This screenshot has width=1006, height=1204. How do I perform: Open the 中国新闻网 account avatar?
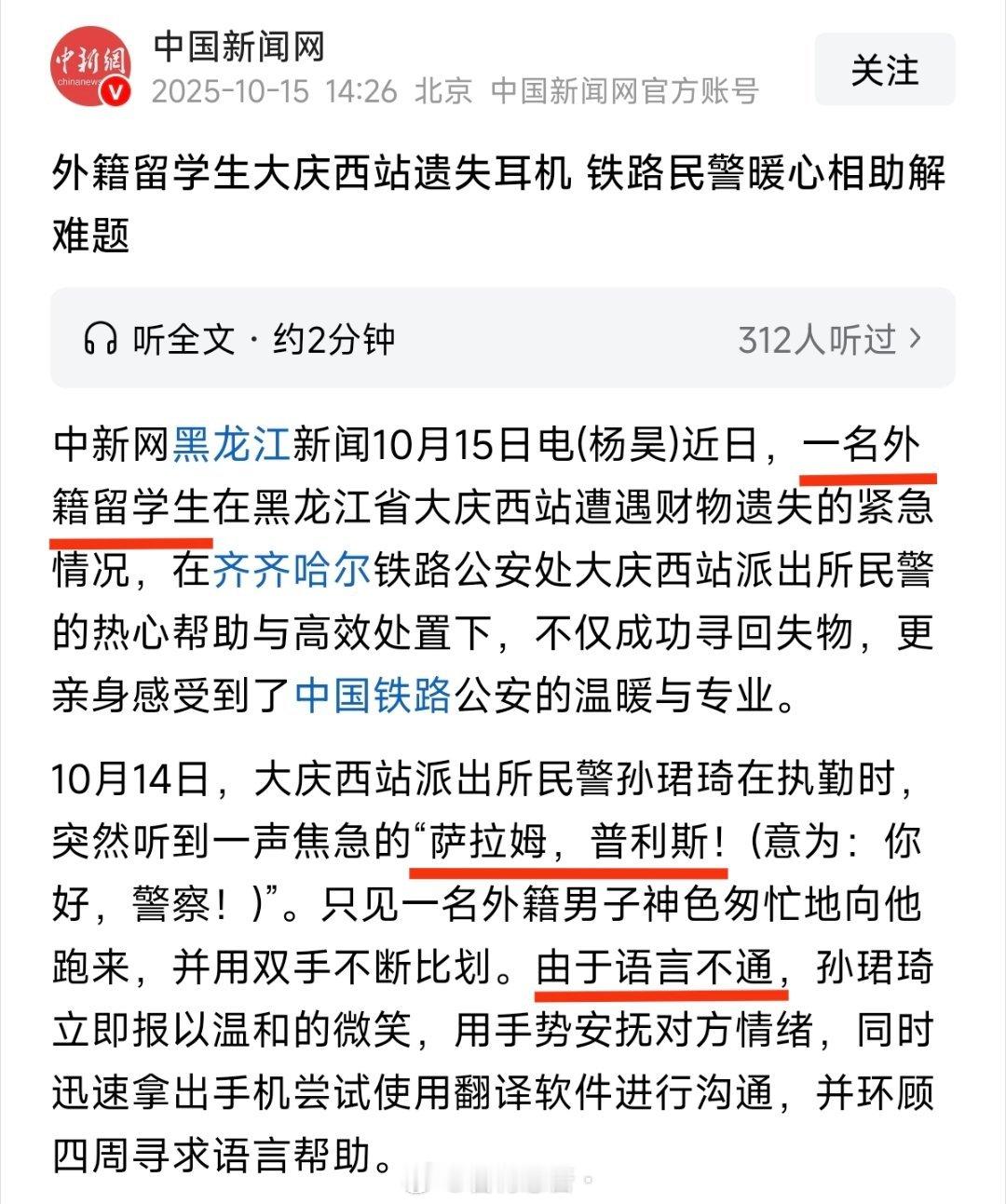click(x=90, y=67)
